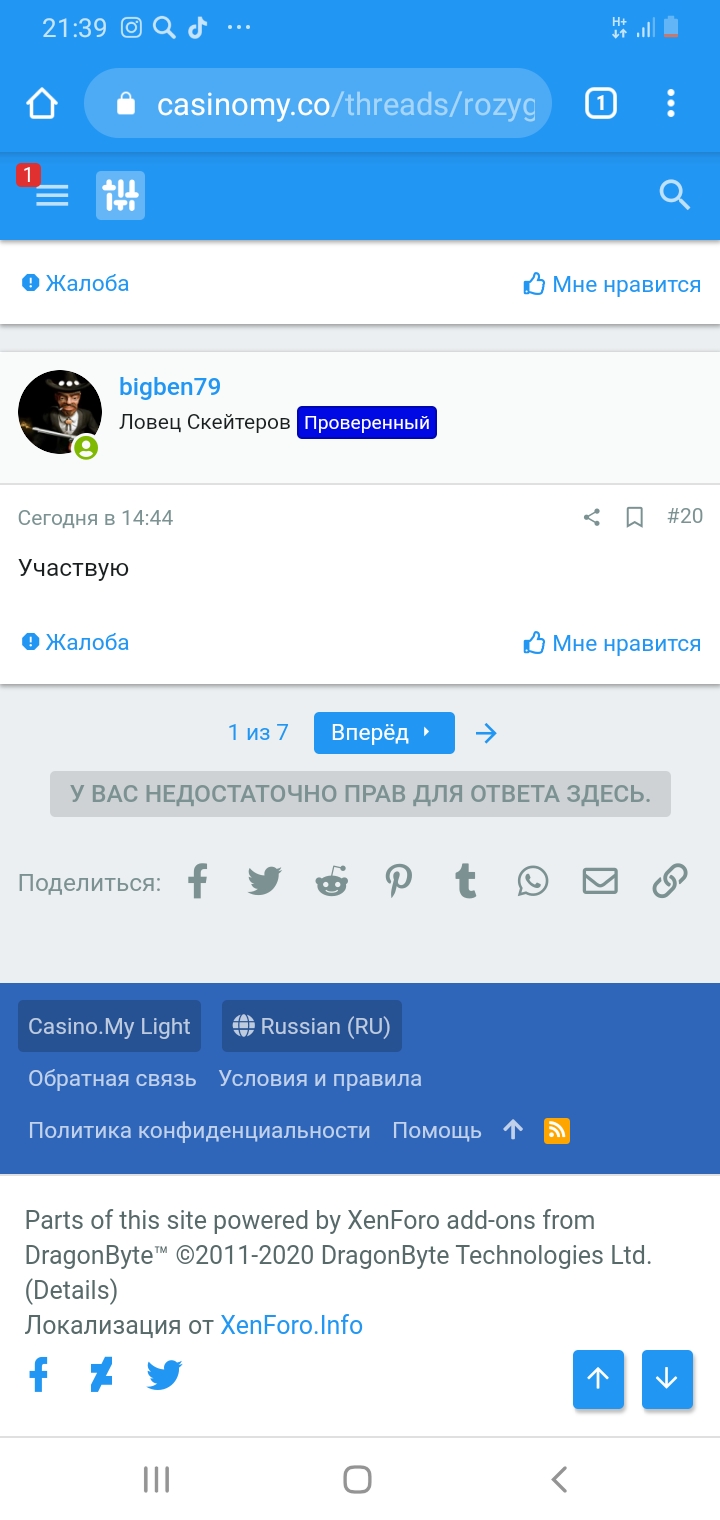Copy the thread link icon
The height and width of the screenshot is (1520, 720).
point(669,881)
